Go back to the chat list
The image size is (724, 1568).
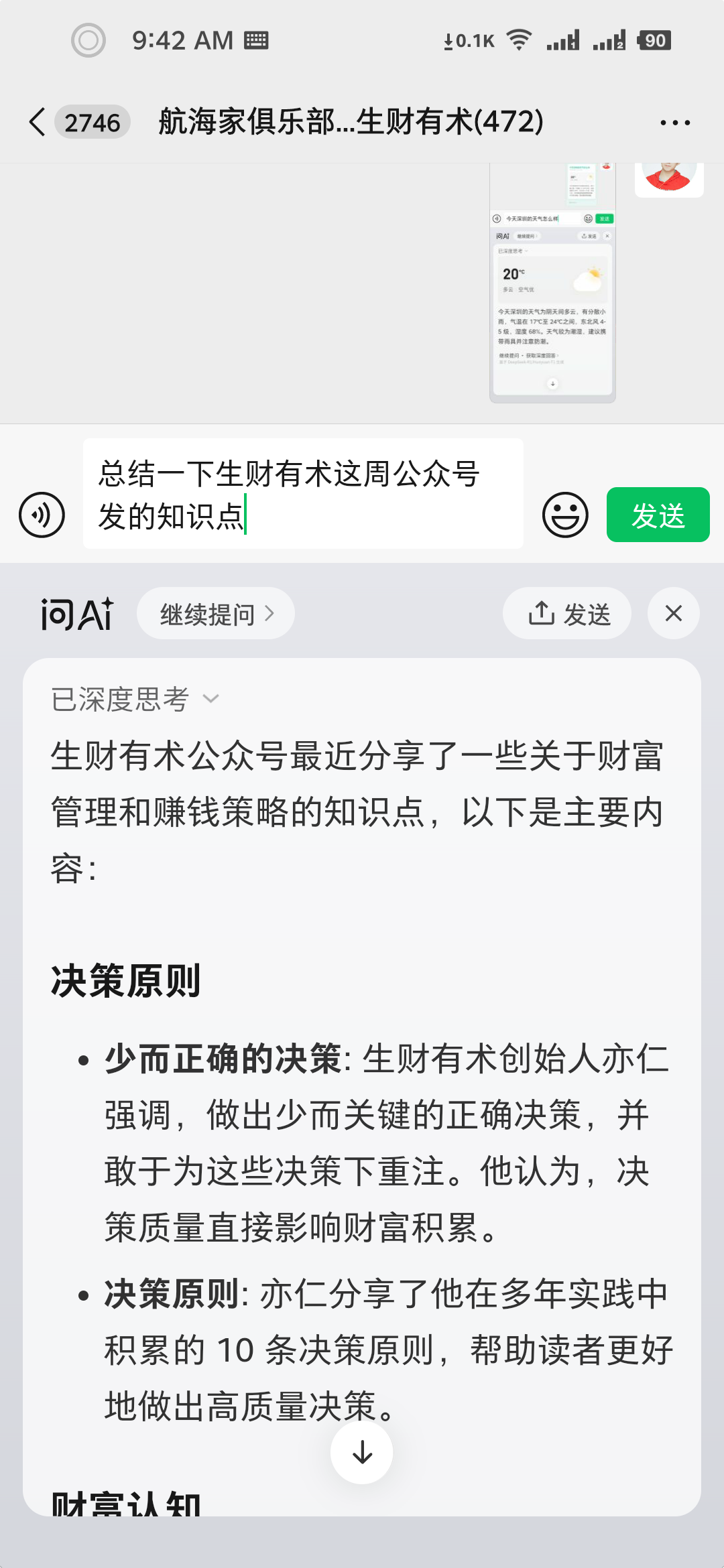tap(38, 122)
